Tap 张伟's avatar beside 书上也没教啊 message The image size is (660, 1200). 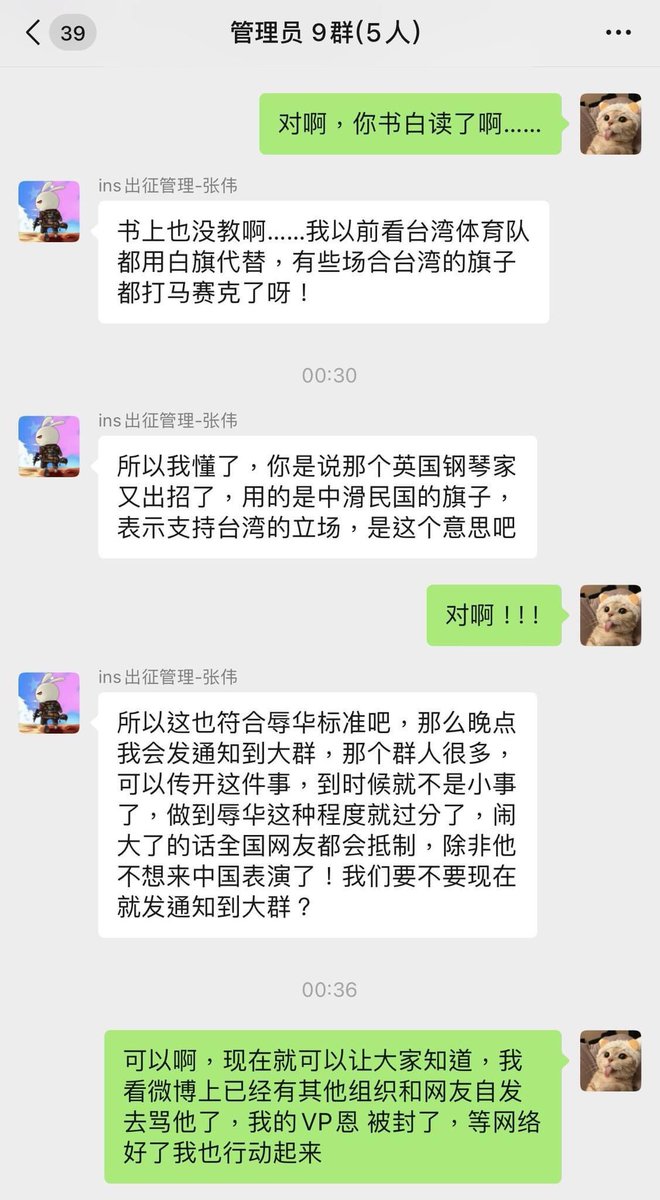(49, 211)
